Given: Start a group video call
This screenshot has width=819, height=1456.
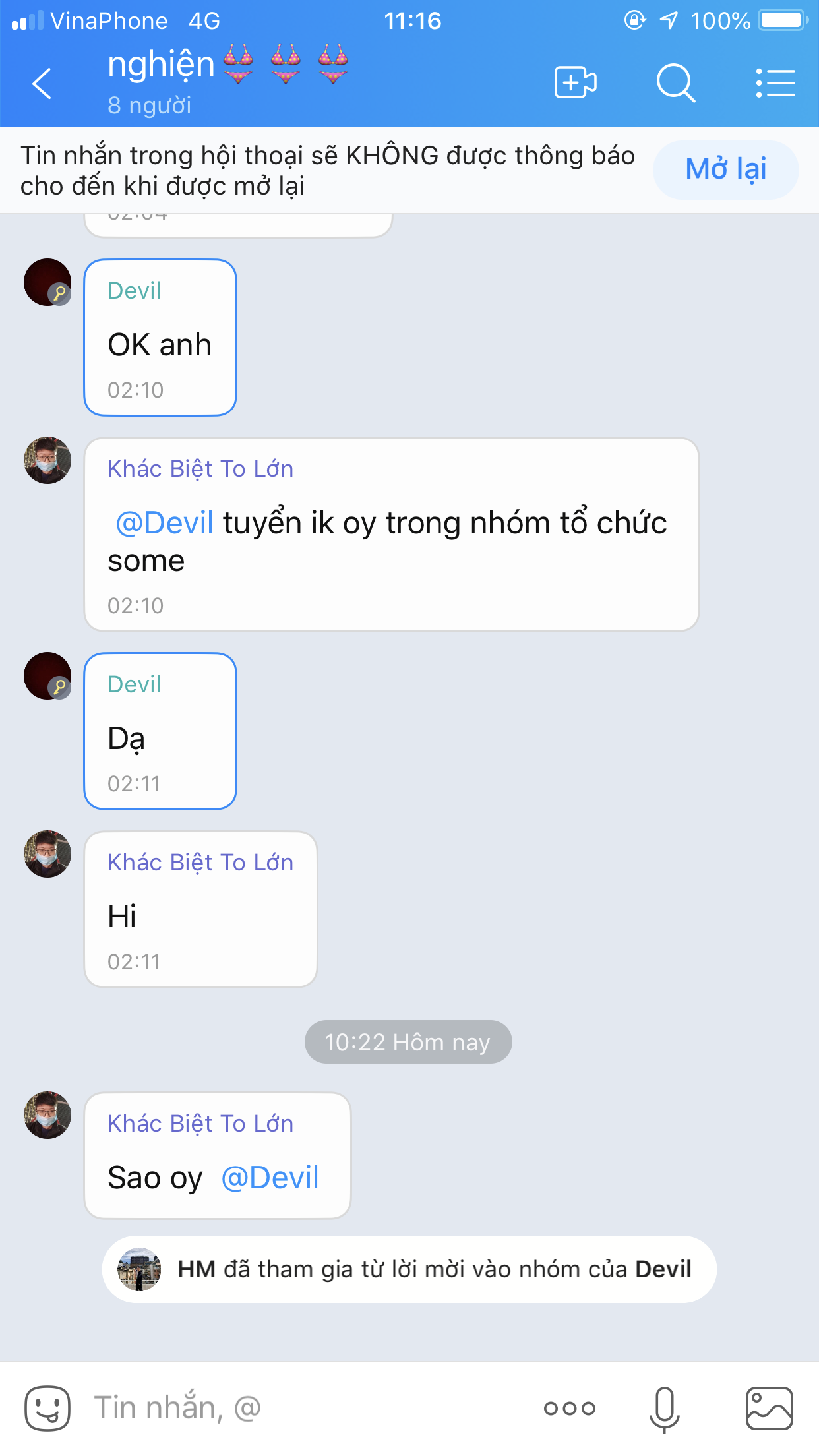Looking at the screenshot, I should pos(575,83).
